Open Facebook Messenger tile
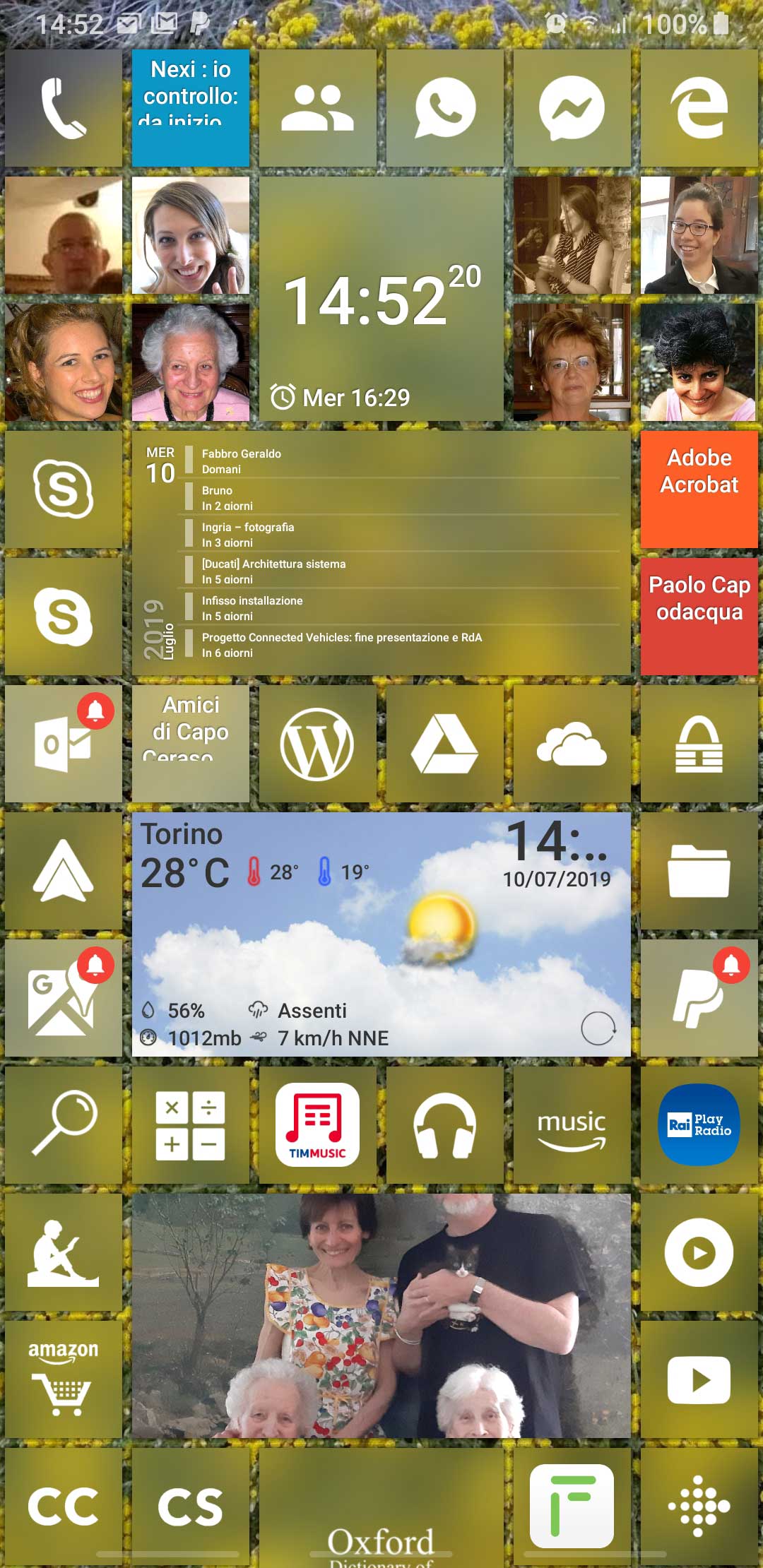The width and height of the screenshot is (763, 1568). click(x=572, y=108)
